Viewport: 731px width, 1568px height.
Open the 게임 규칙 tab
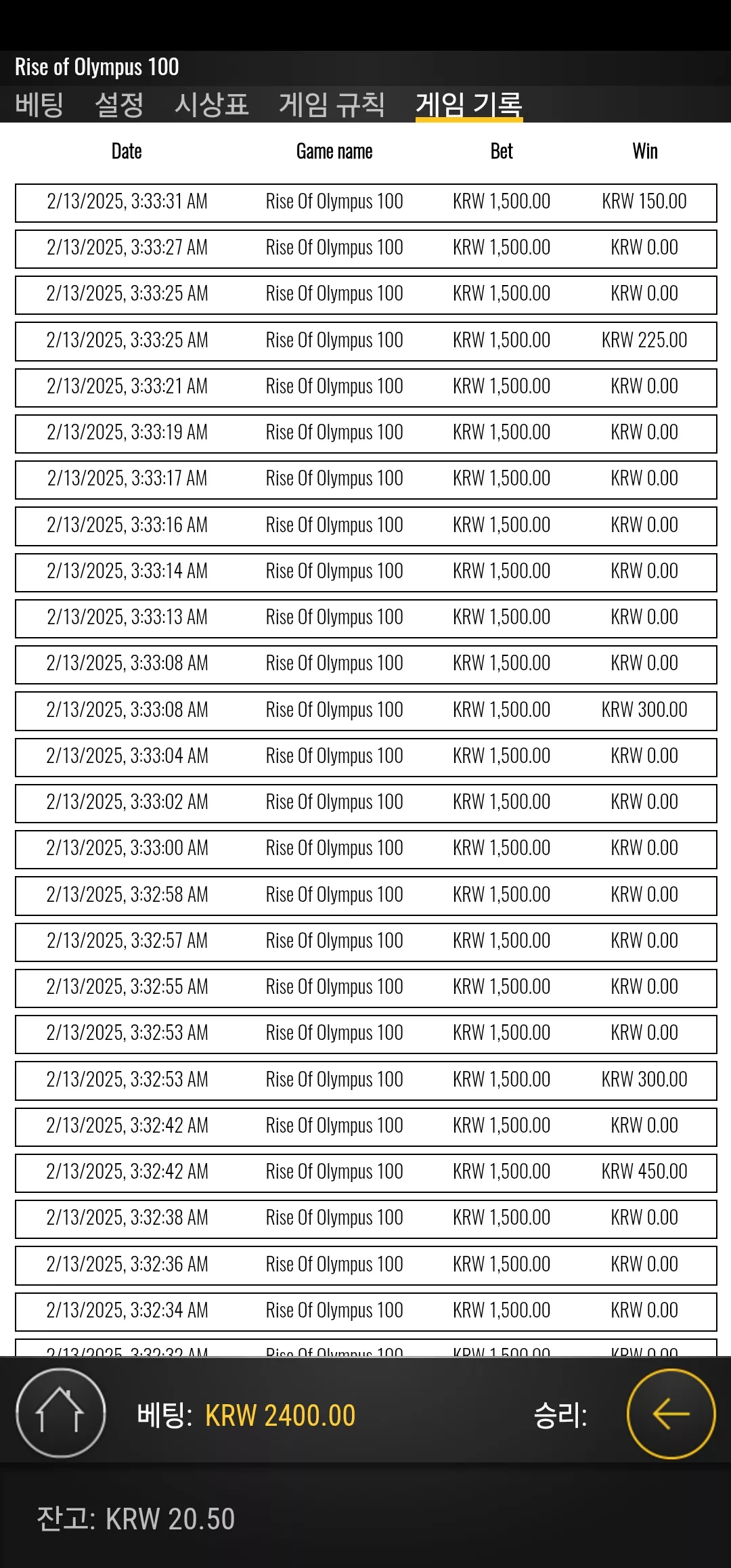(332, 104)
